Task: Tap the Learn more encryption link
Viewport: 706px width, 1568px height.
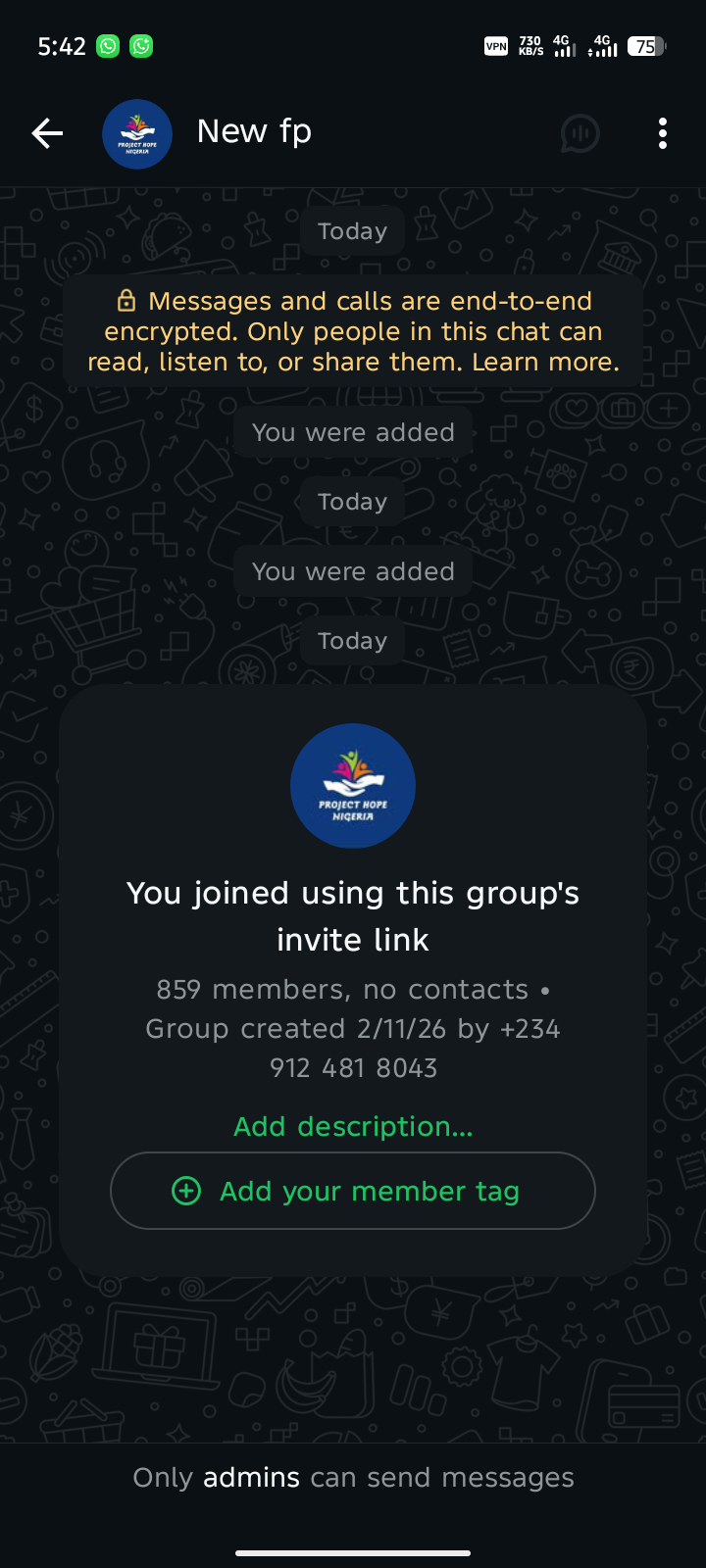Action: click(x=545, y=363)
